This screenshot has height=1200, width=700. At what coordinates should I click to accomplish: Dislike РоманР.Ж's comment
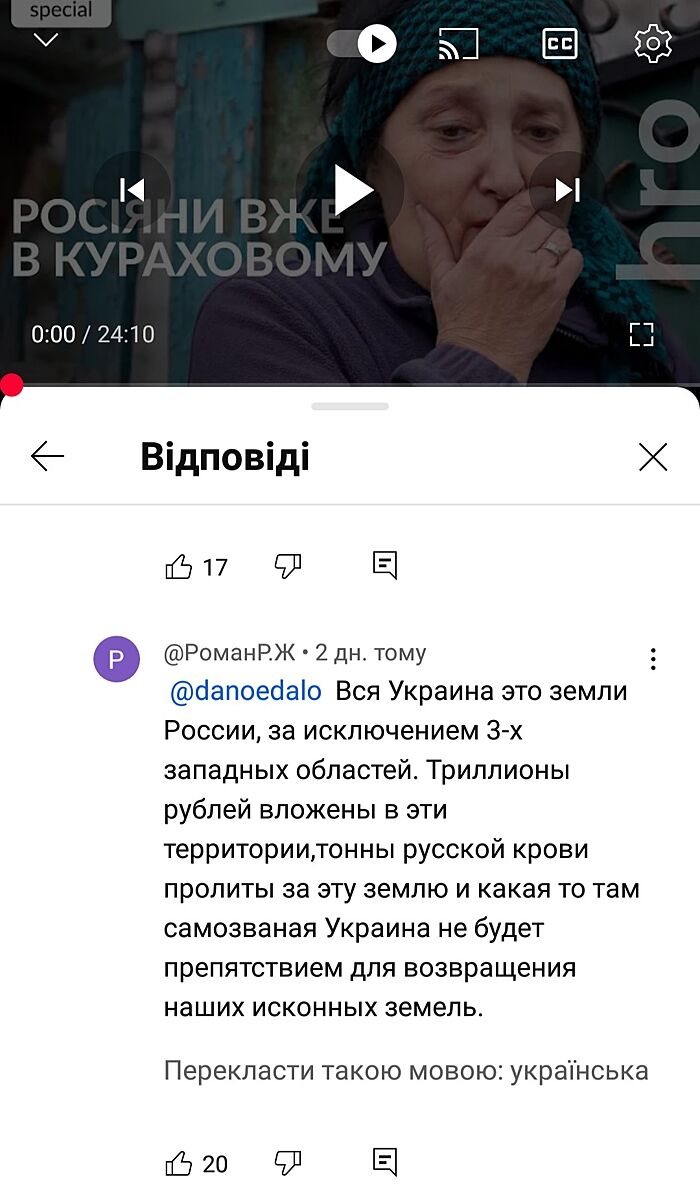[x=288, y=1163]
